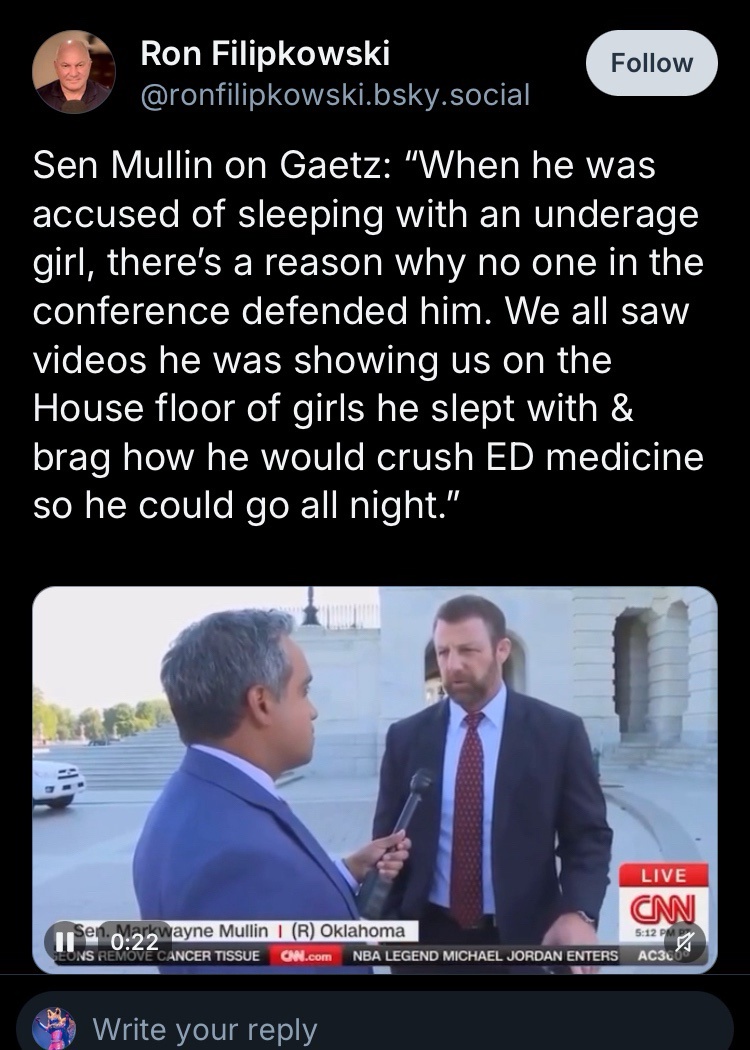
Task: Open the @ronfilipkowski.bsky.social handle
Action: point(335,95)
